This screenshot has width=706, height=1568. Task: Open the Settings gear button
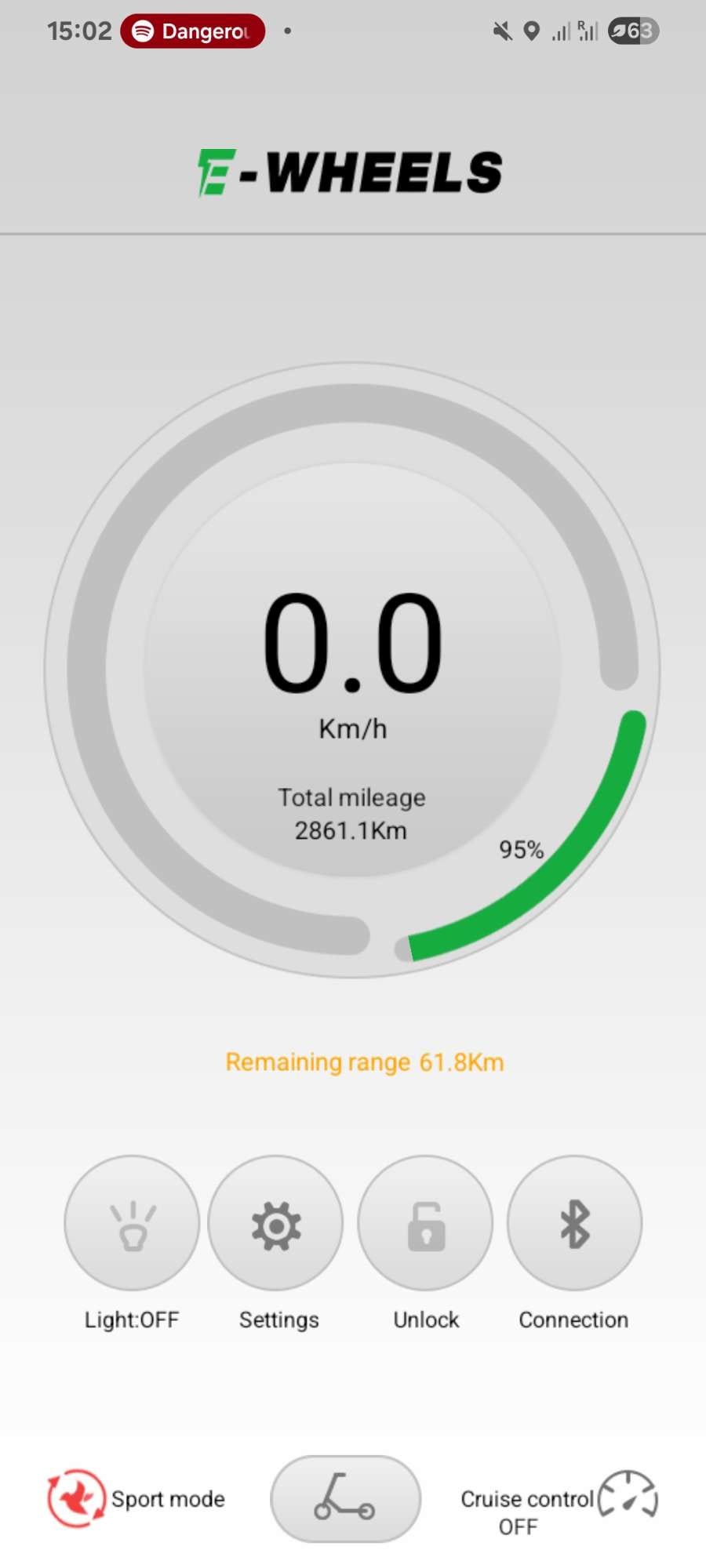coord(275,1223)
